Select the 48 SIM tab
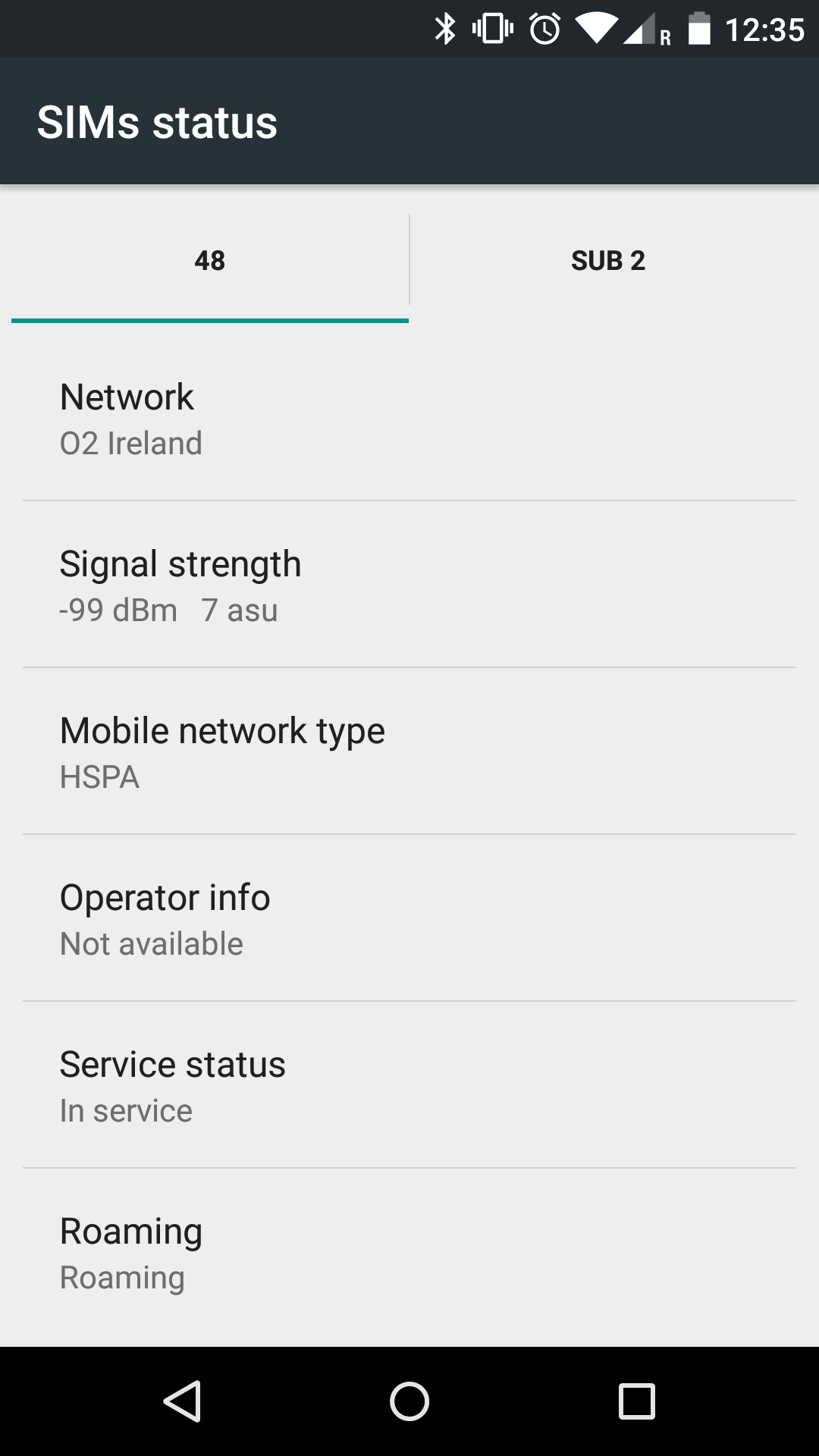Image resolution: width=819 pixels, height=1456 pixels. tap(209, 260)
